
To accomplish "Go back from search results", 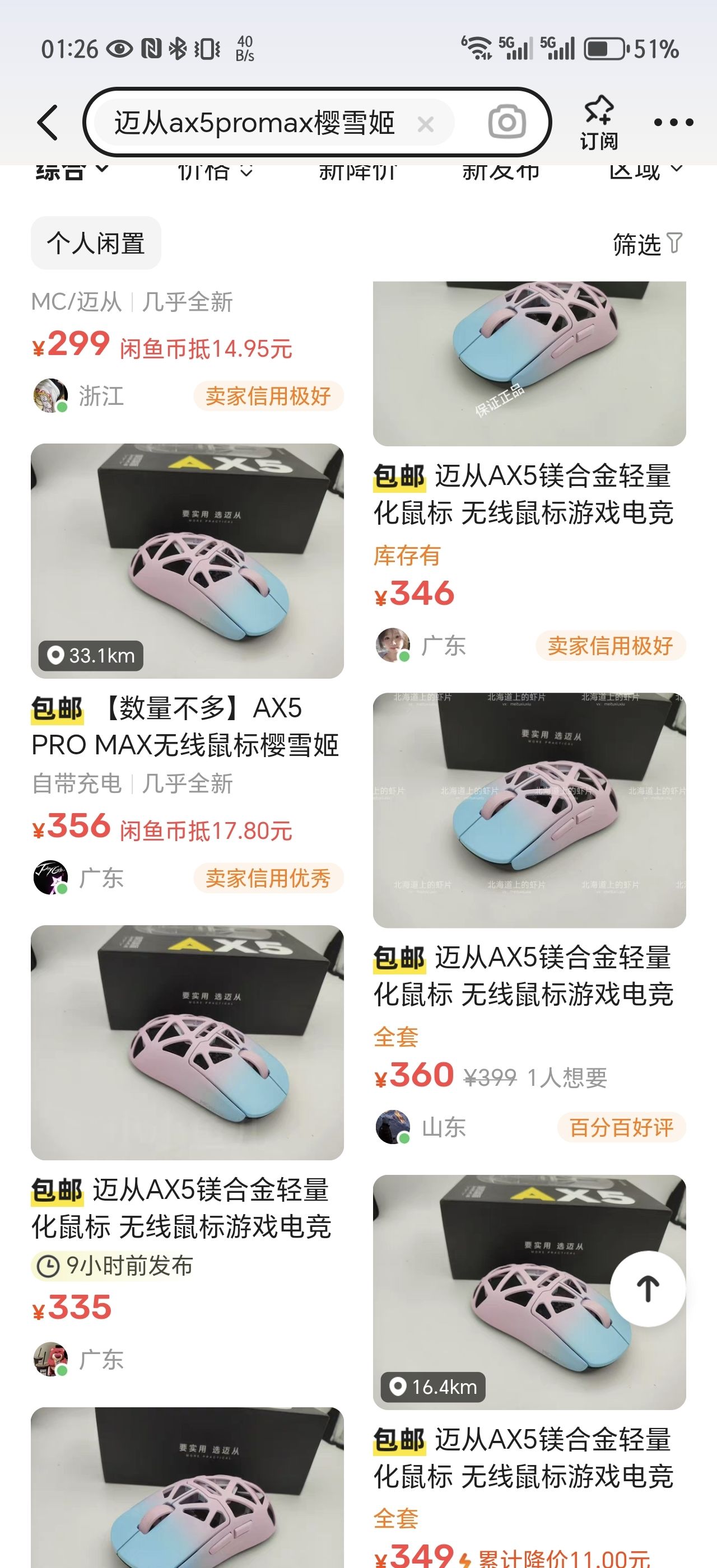I will click(48, 122).
